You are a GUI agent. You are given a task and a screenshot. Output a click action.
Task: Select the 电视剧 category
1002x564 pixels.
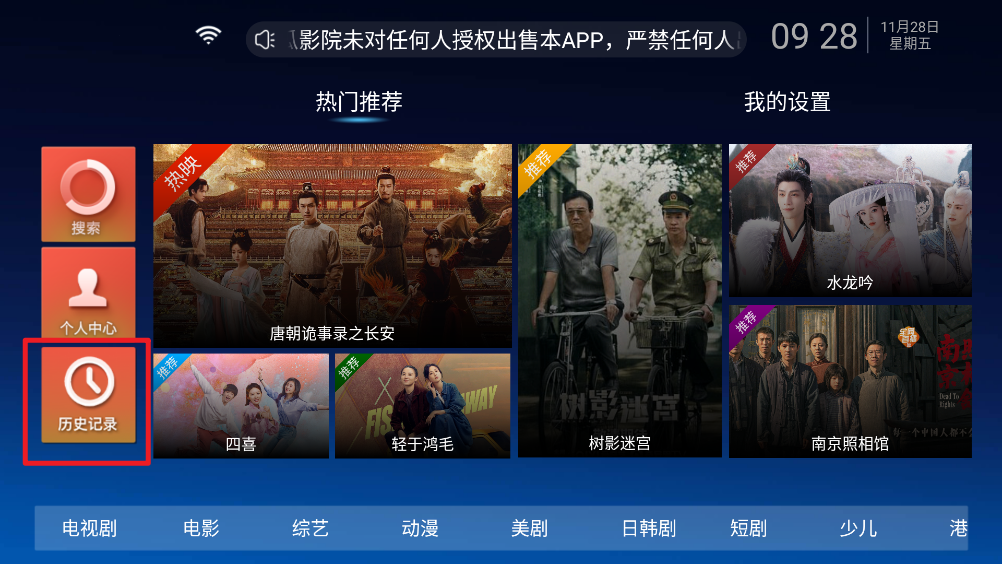click(89, 528)
